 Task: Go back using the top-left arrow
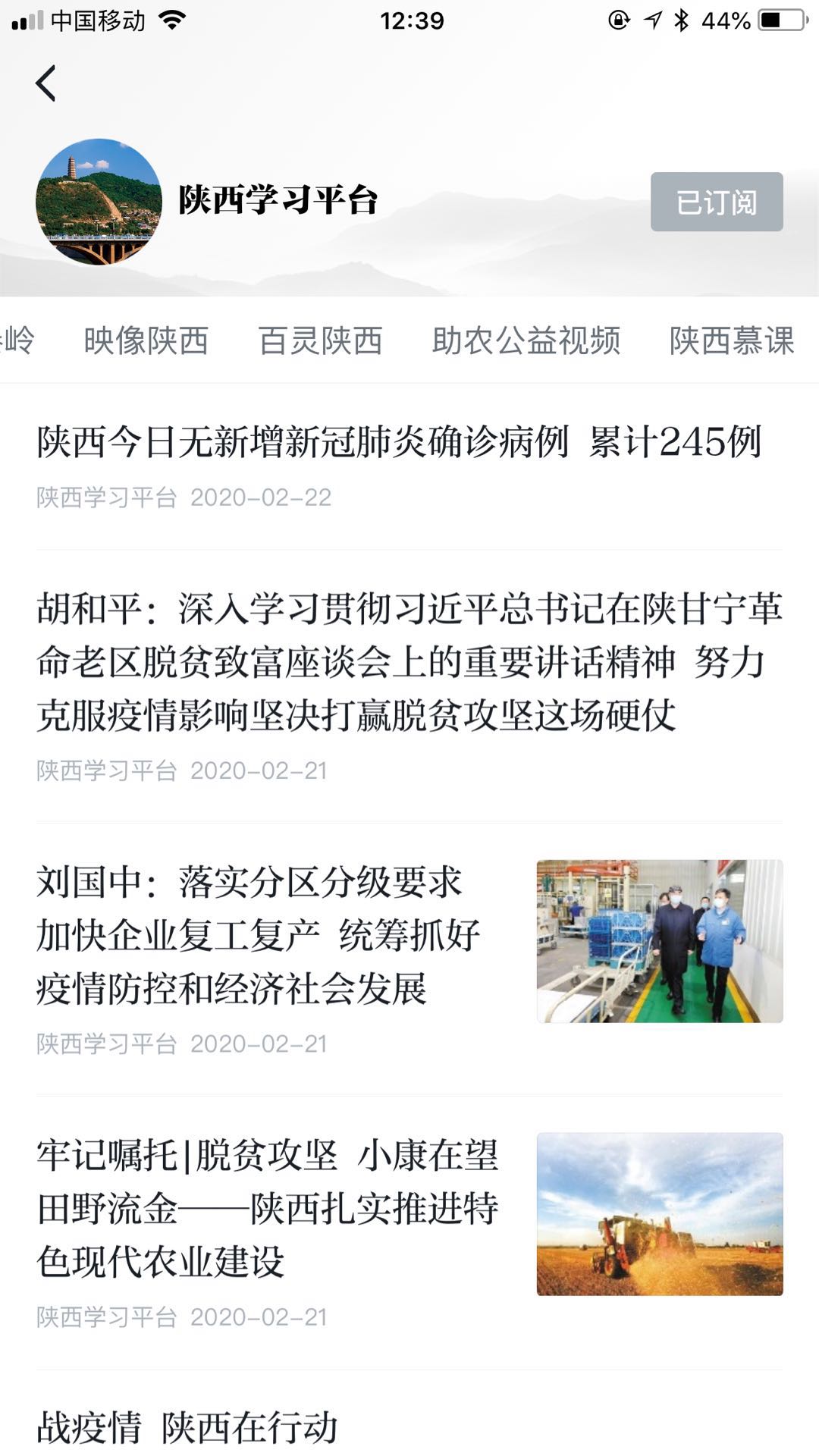click(x=46, y=83)
